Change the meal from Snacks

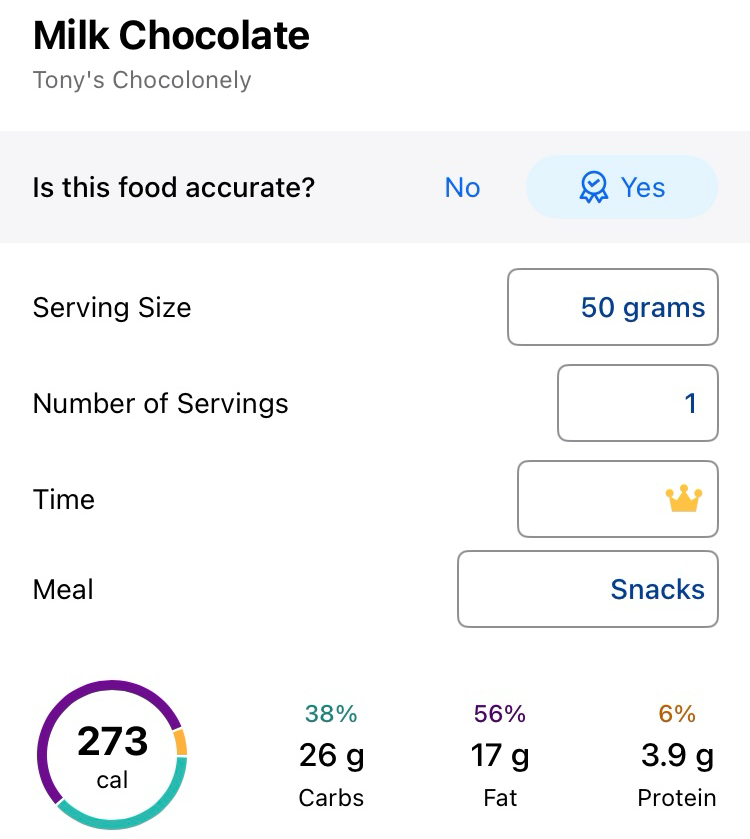(x=587, y=589)
